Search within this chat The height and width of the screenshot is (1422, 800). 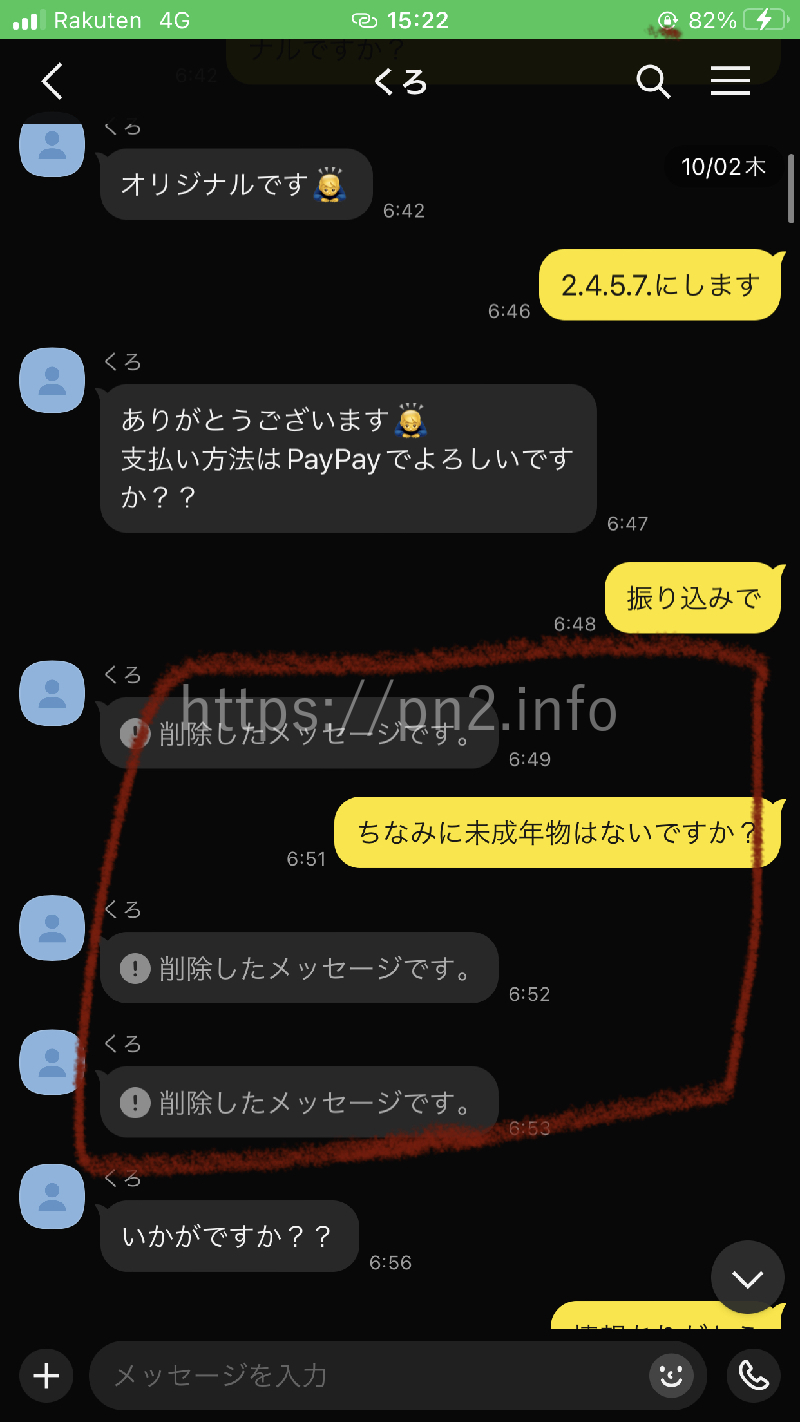click(x=653, y=82)
